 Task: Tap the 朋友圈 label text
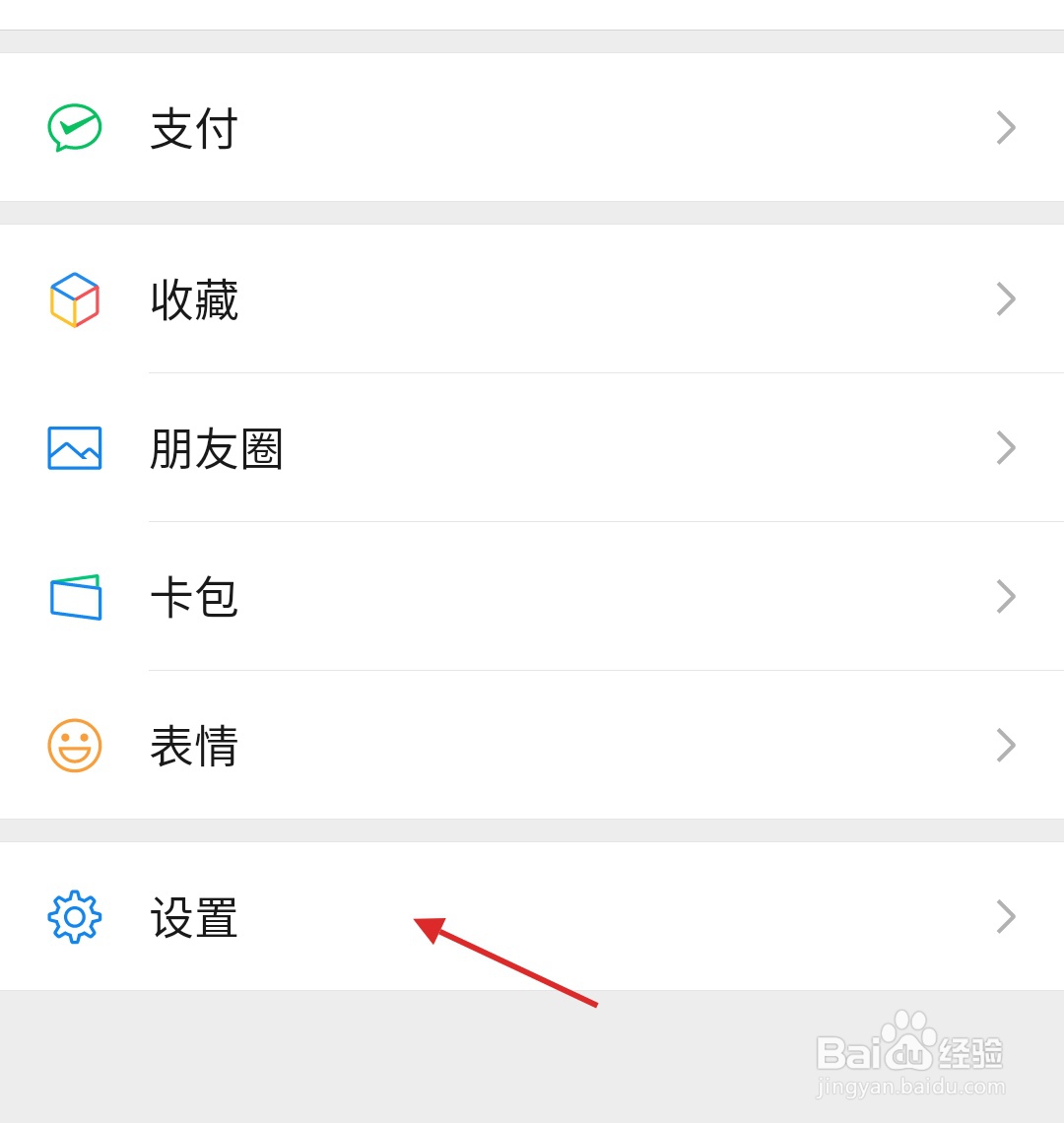coord(217,447)
